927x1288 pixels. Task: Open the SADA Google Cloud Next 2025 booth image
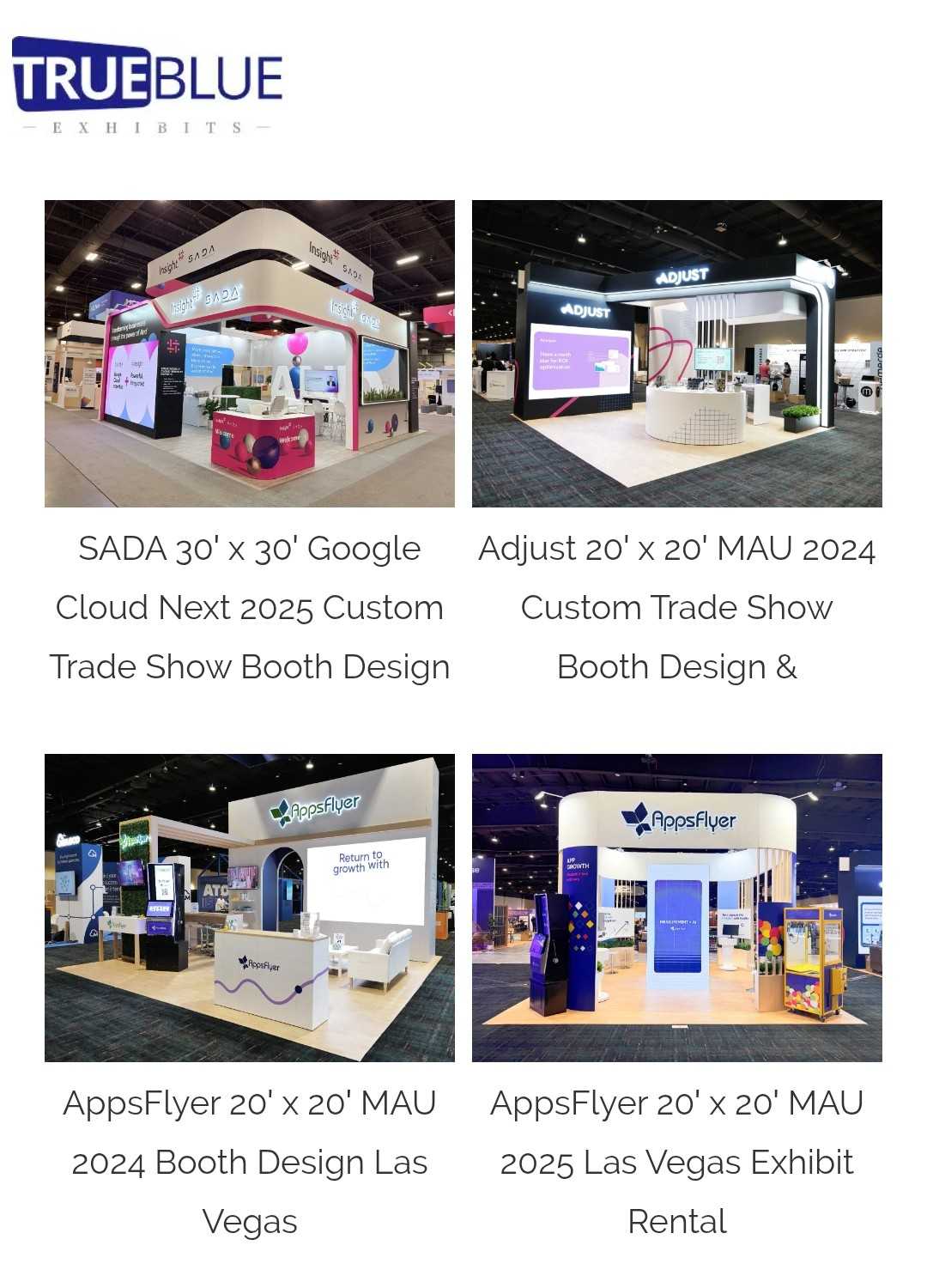click(x=249, y=353)
